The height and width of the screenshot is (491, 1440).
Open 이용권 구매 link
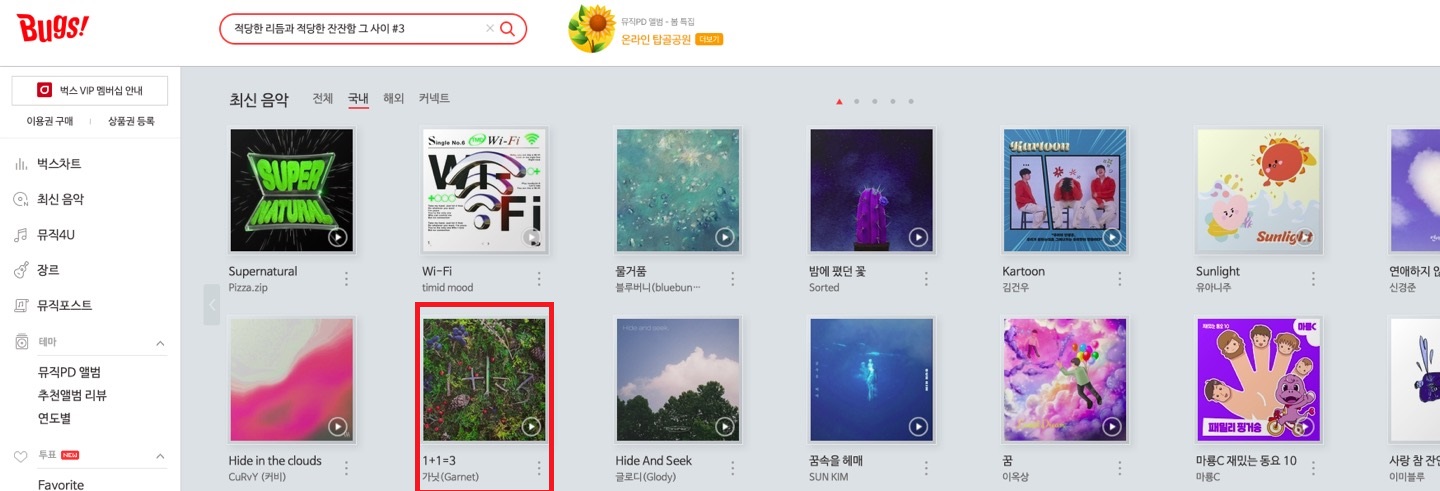pos(50,121)
